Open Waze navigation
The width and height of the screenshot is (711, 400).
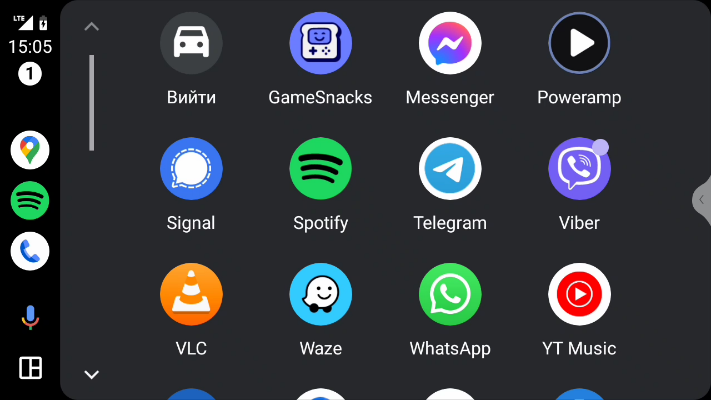click(320, 295)
